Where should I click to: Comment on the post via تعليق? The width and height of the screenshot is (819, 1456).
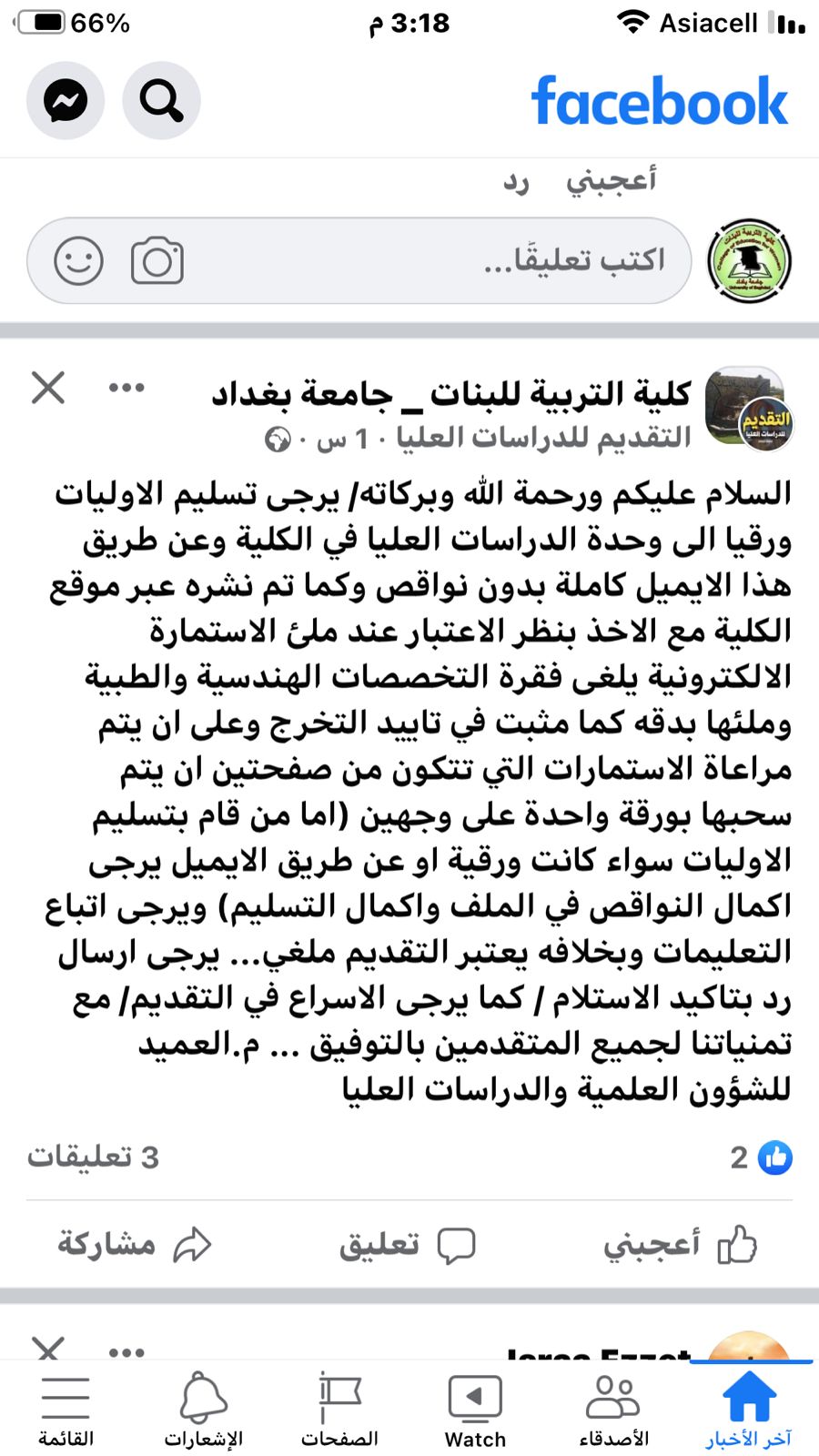(x=408, y=1244)
